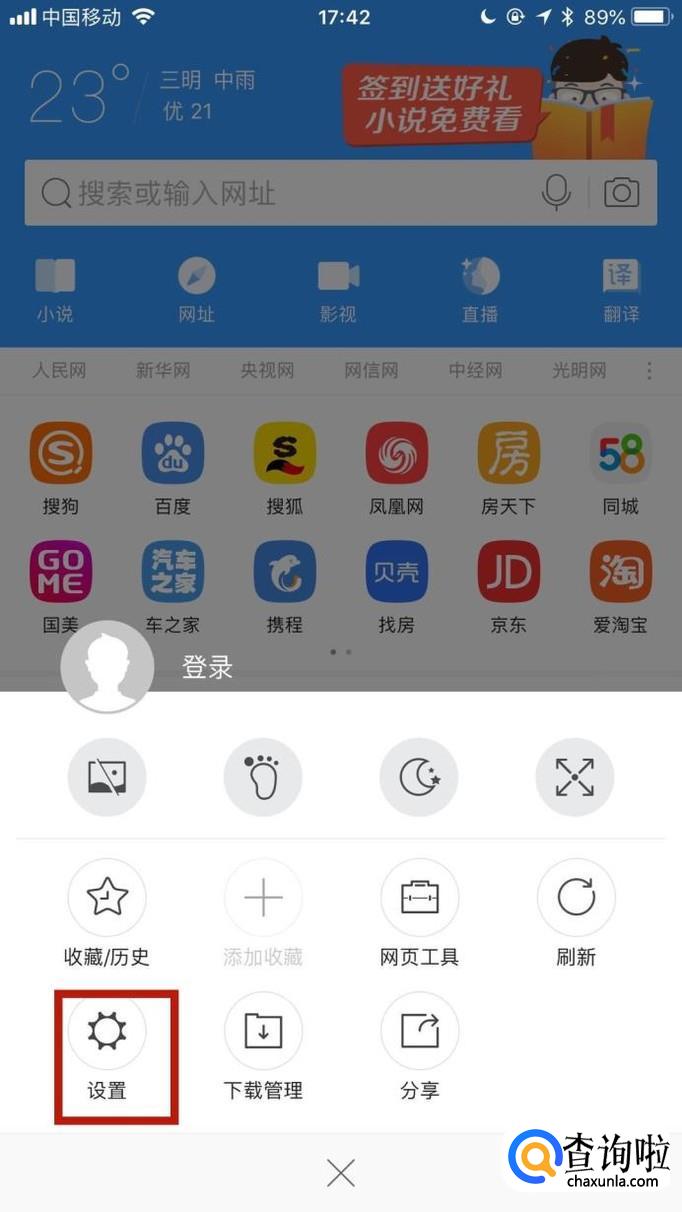Open 收藏/历史 bookmarks and history

(107, 899)
